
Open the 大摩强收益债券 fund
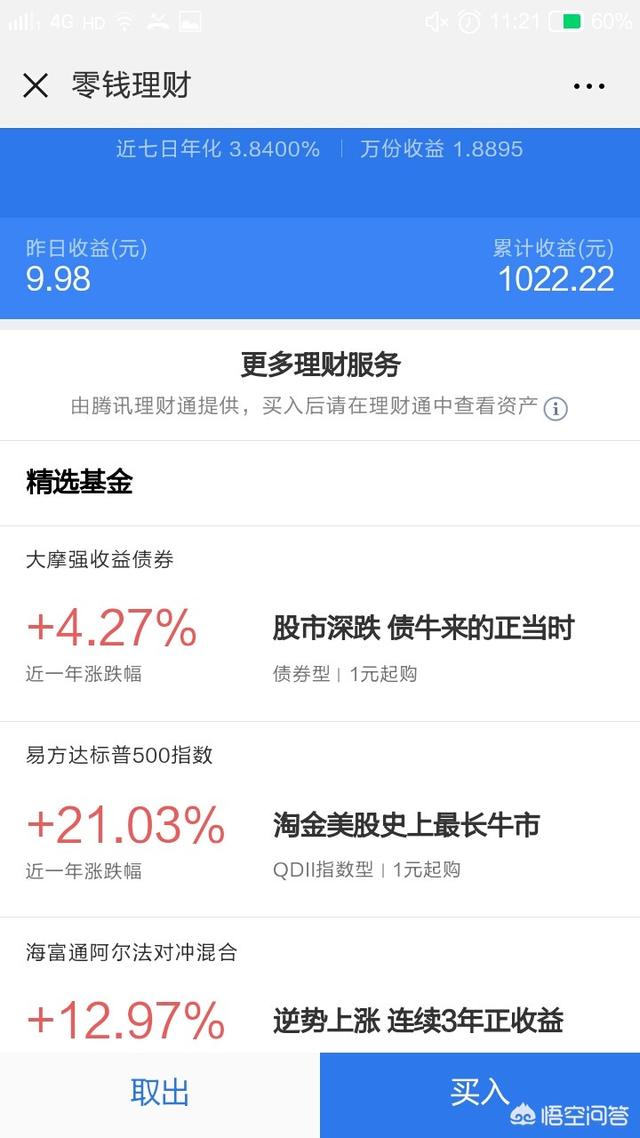click(x=320, y=623)
